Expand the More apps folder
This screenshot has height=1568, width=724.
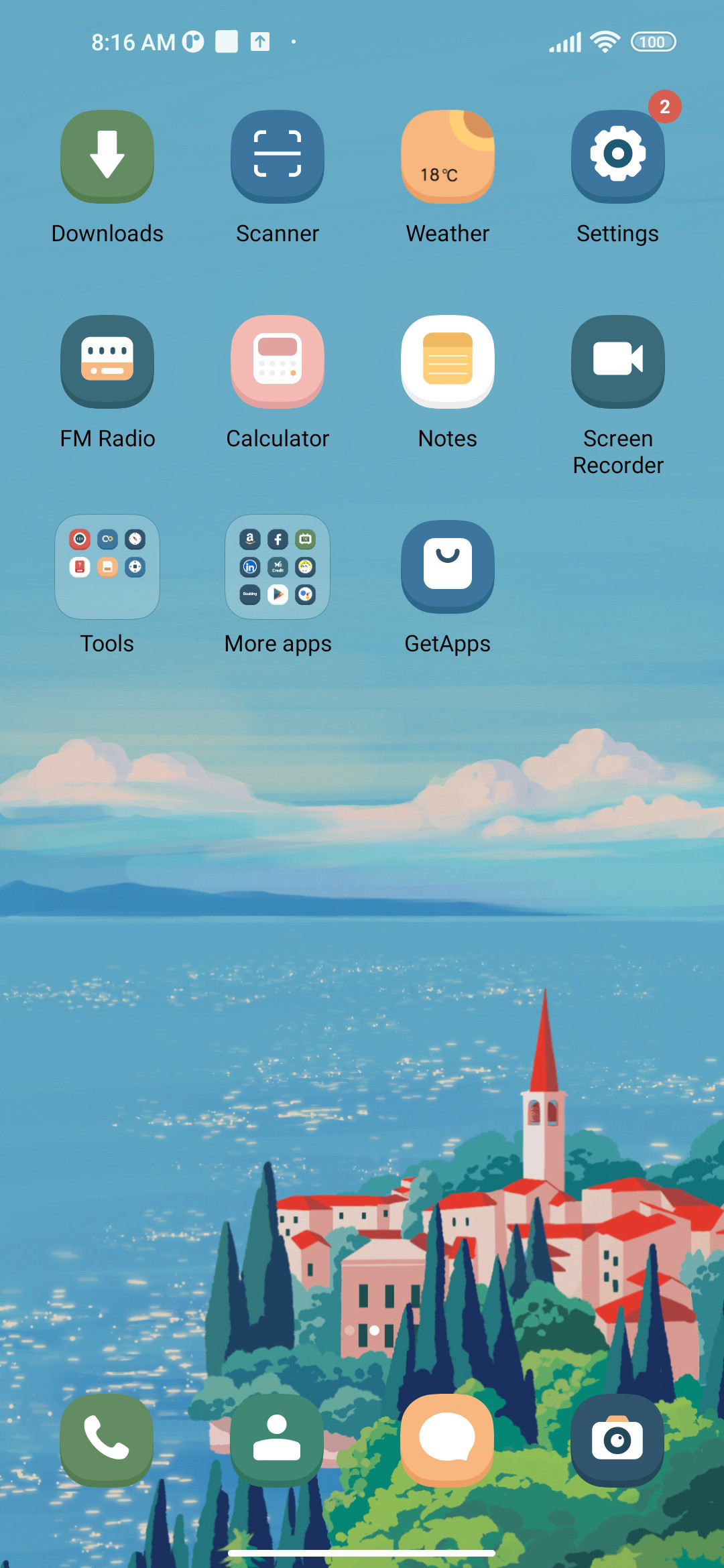[278, 567]
